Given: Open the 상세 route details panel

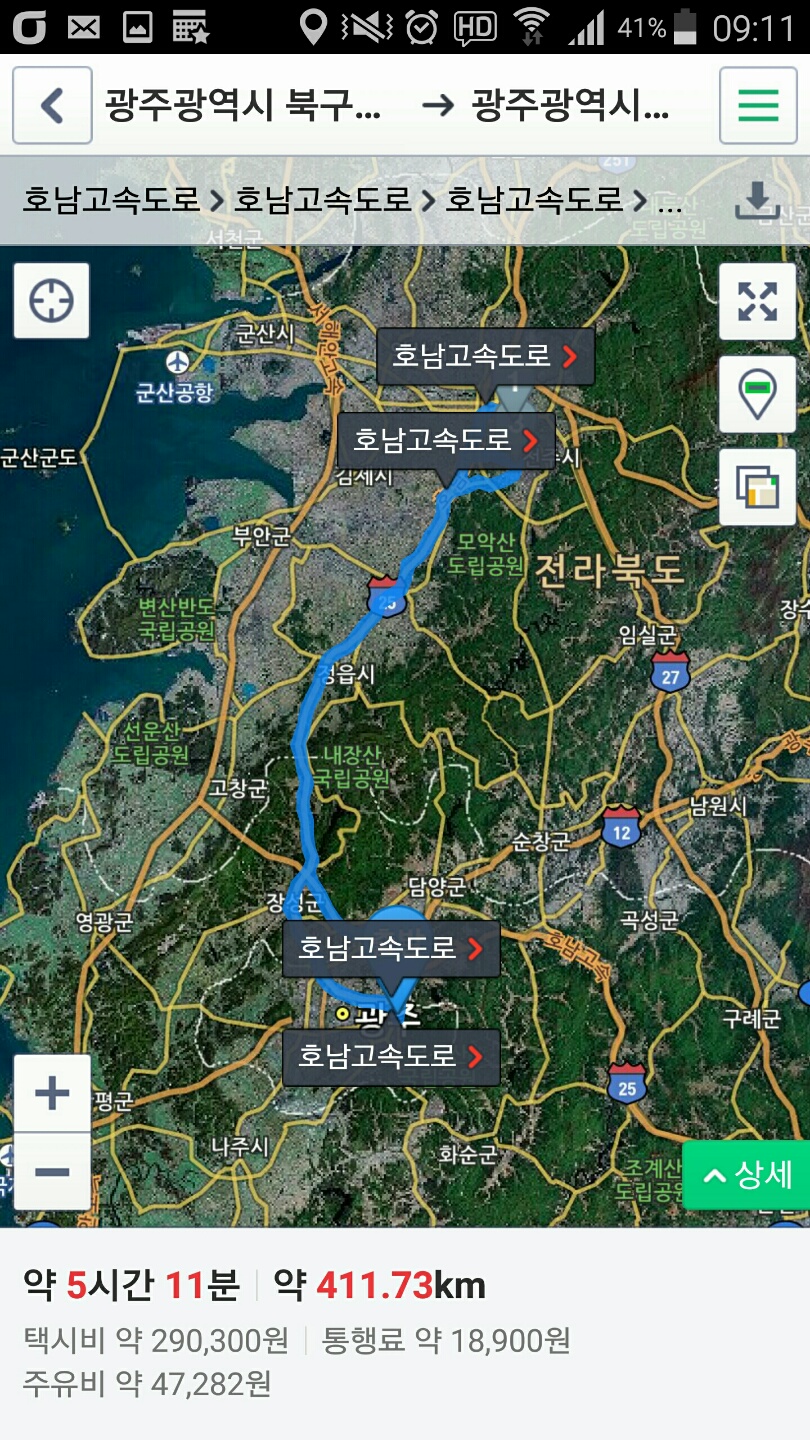Looking at the screenshot, I should 748,1175.
